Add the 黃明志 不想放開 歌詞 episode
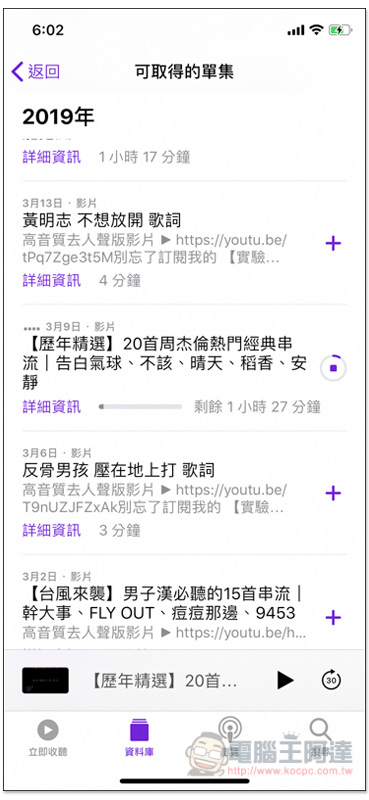 [x=333, y=243]
